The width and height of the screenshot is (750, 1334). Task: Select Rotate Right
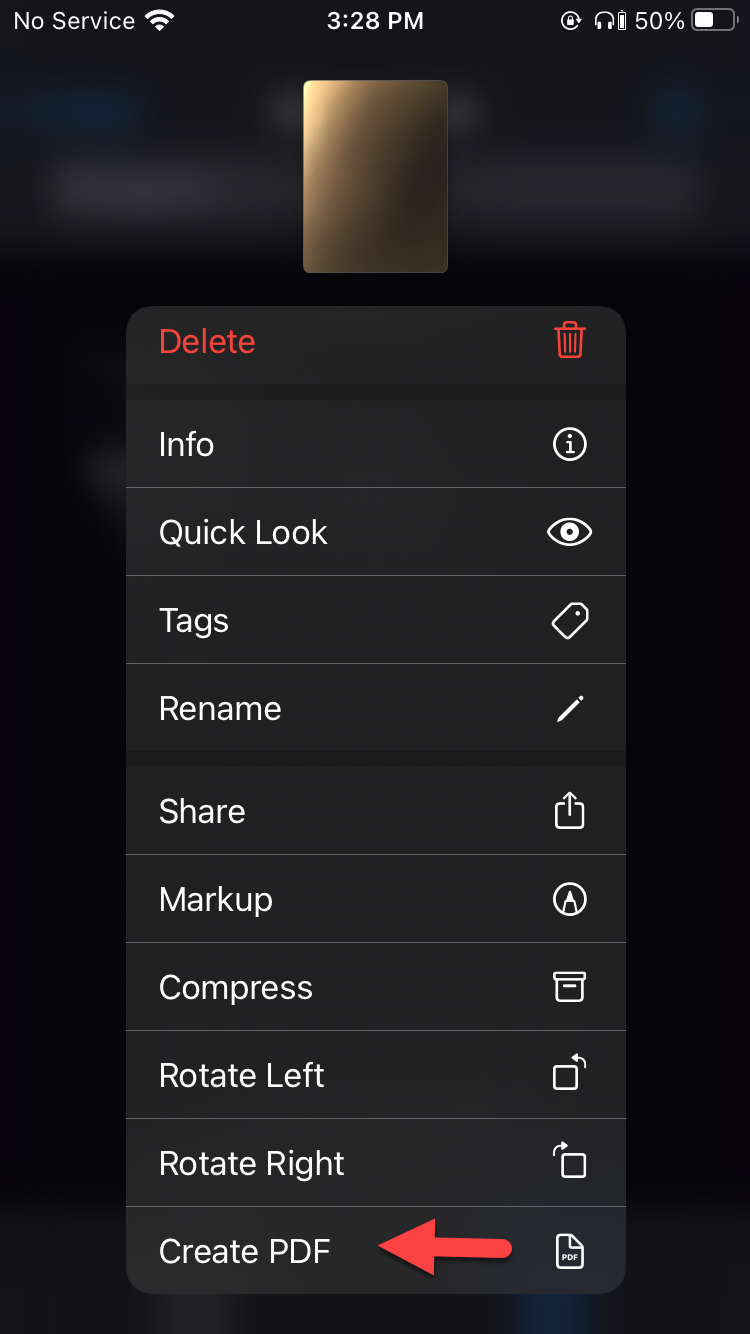click(375, 1163)
